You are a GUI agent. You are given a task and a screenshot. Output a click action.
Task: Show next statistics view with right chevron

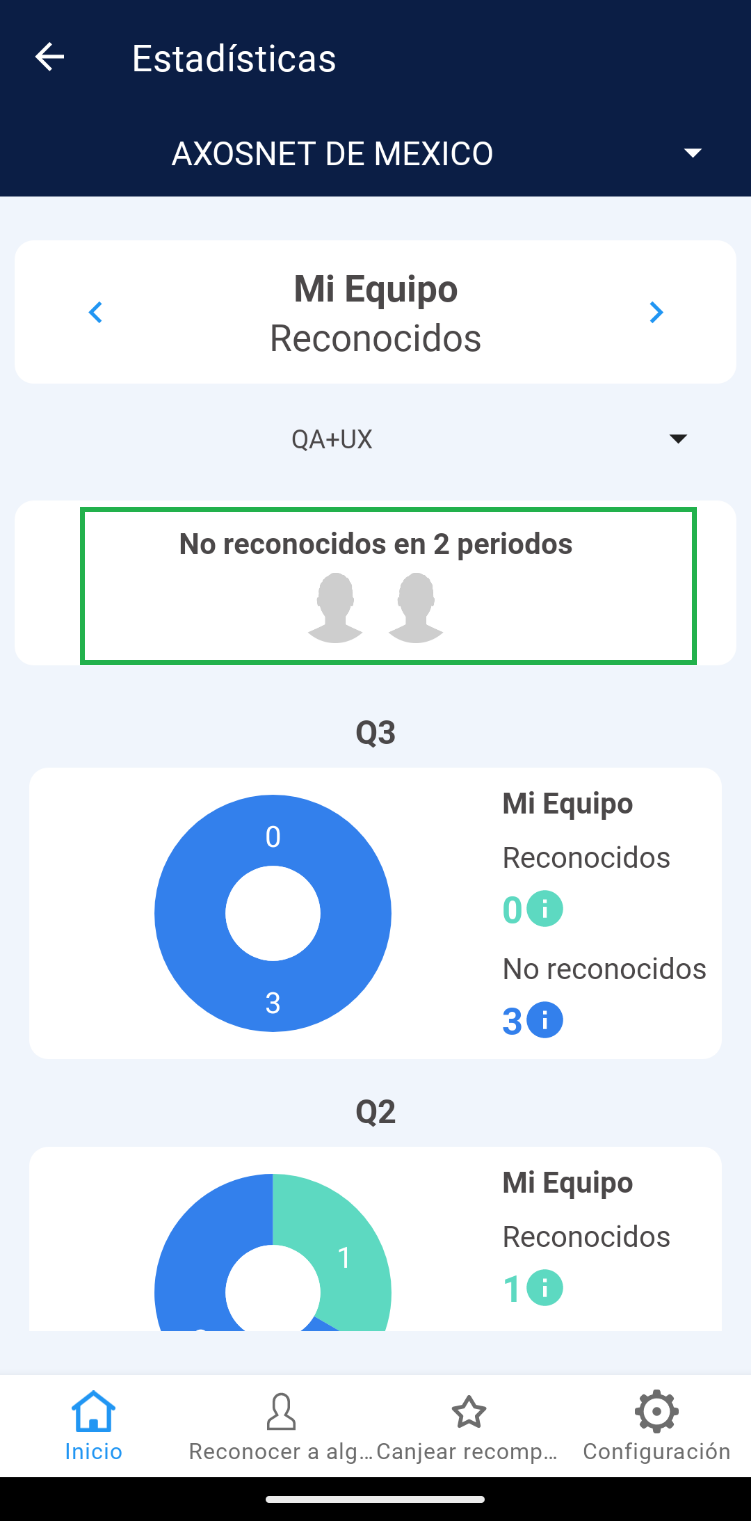656,313
